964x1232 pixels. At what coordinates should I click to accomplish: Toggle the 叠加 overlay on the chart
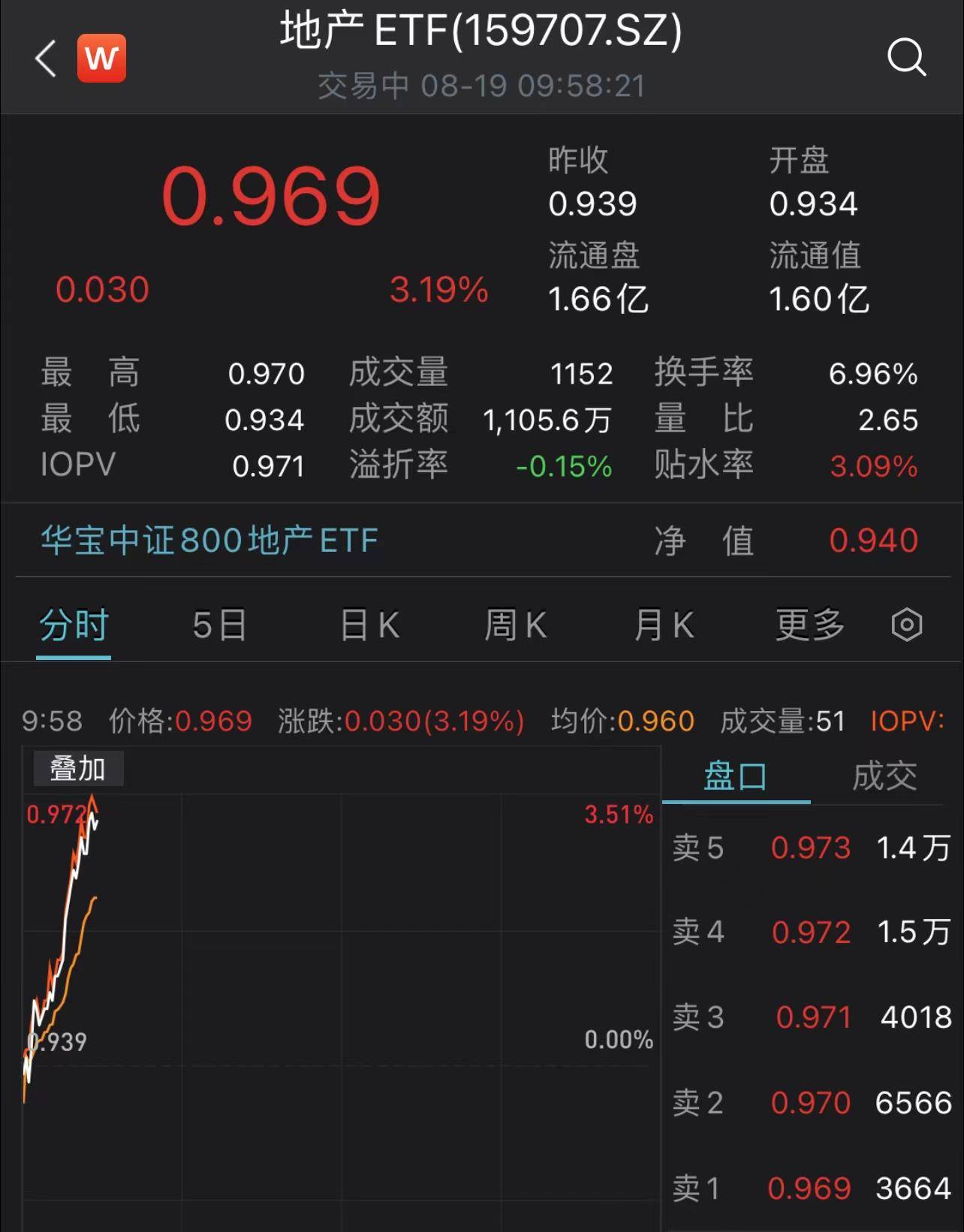[x=77, y=768]
